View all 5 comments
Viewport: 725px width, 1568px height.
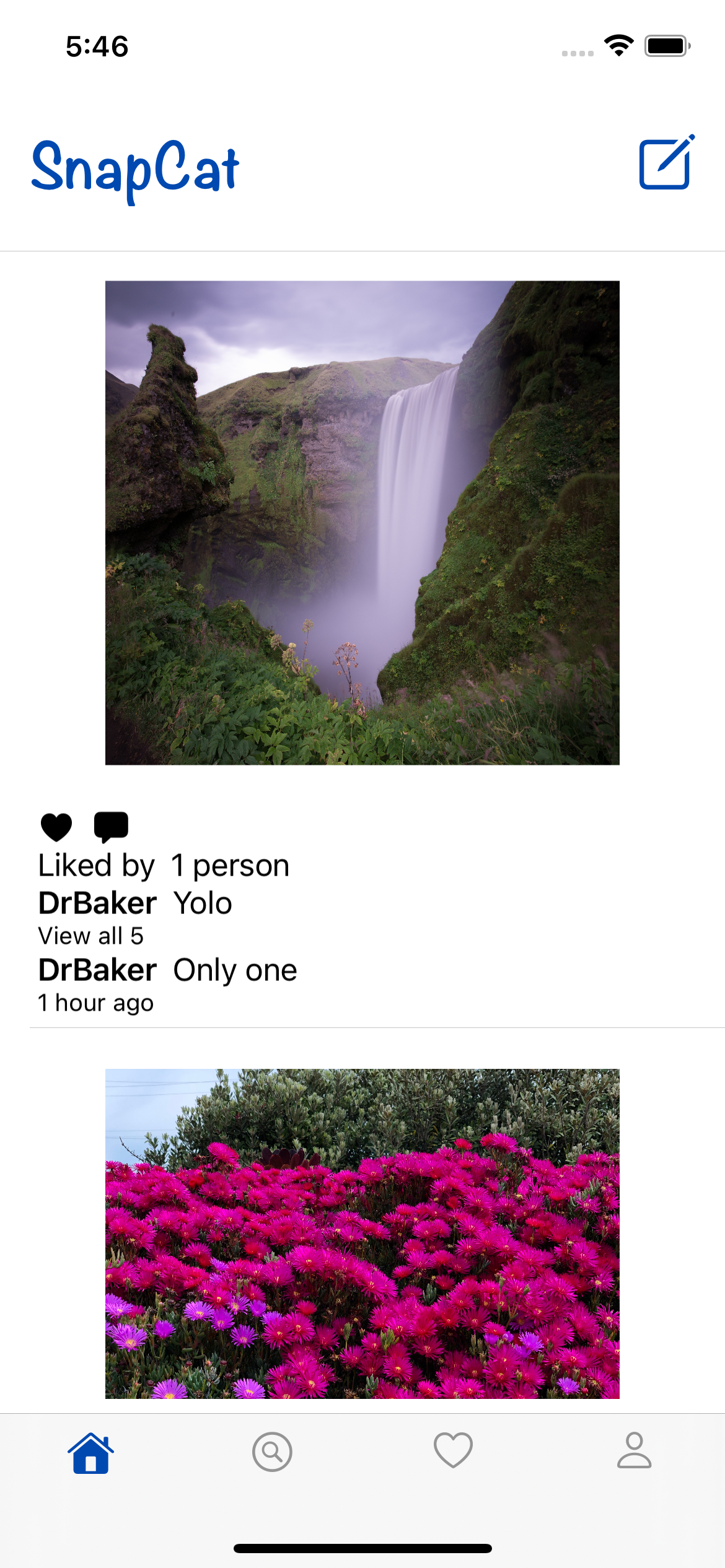(91, 936)
